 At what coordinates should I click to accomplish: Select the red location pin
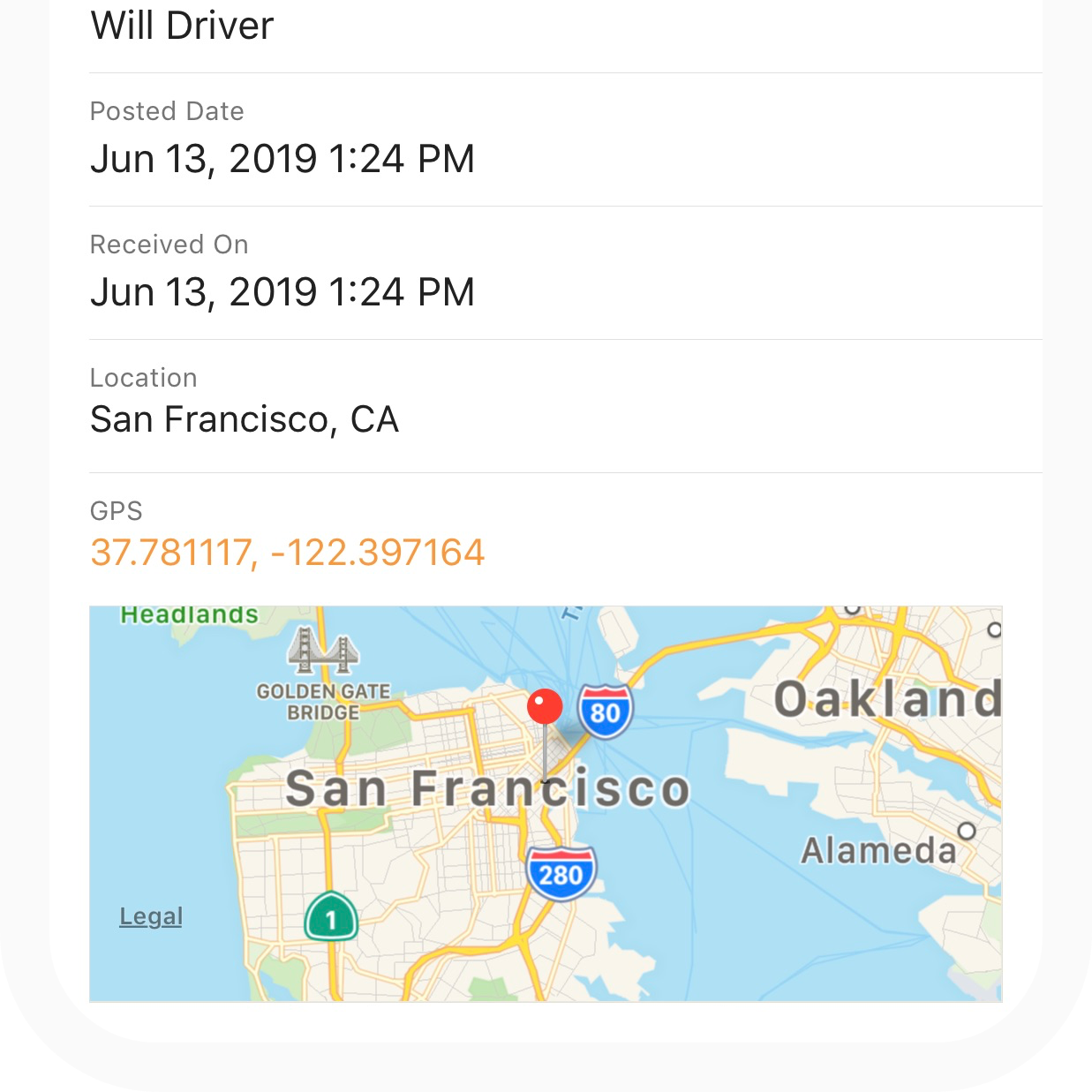coord(545,707)
